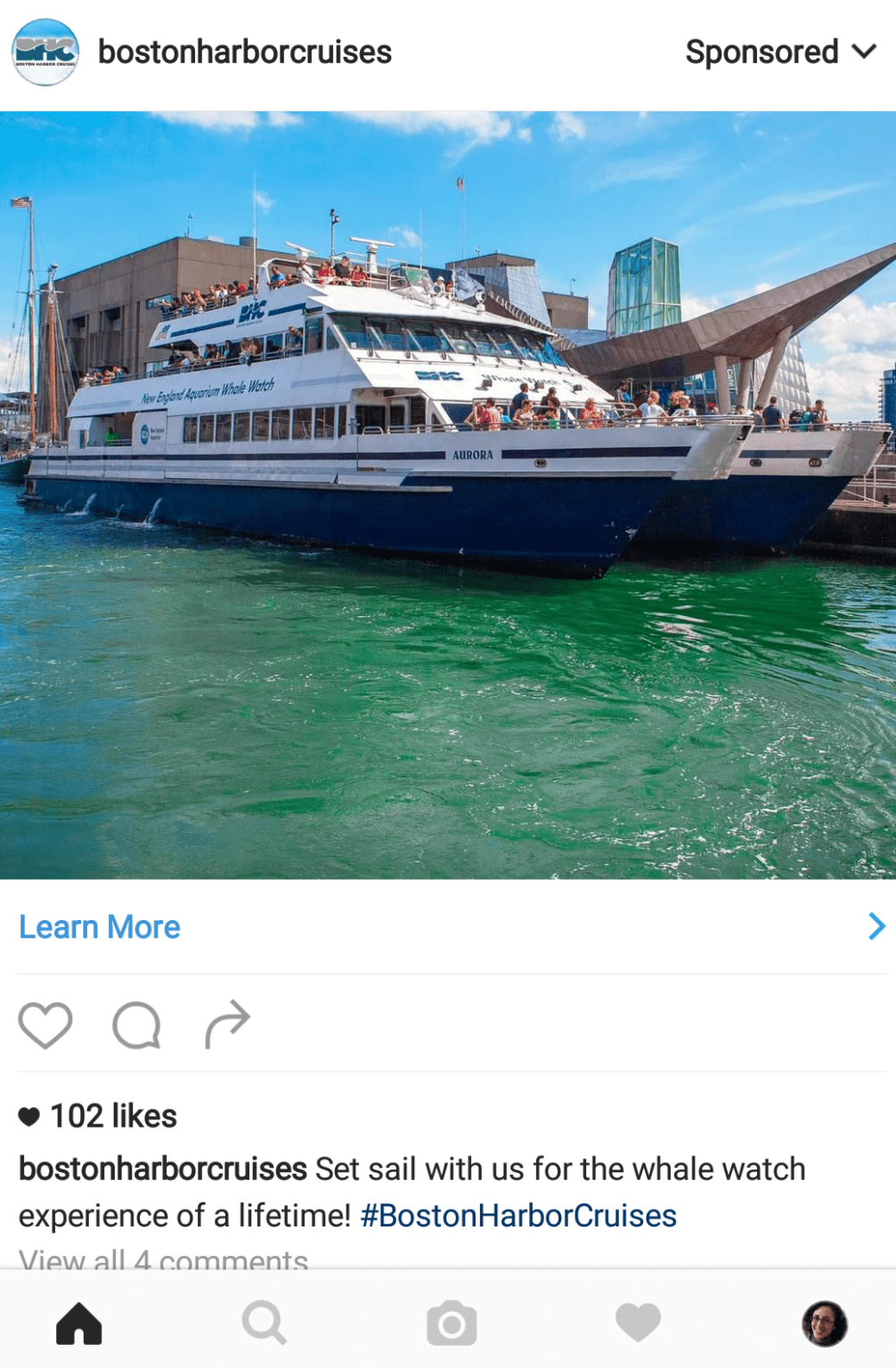Share the post with the arrow icon
The height and width of the screenshot is (1368, 896).
[227, 1025]
